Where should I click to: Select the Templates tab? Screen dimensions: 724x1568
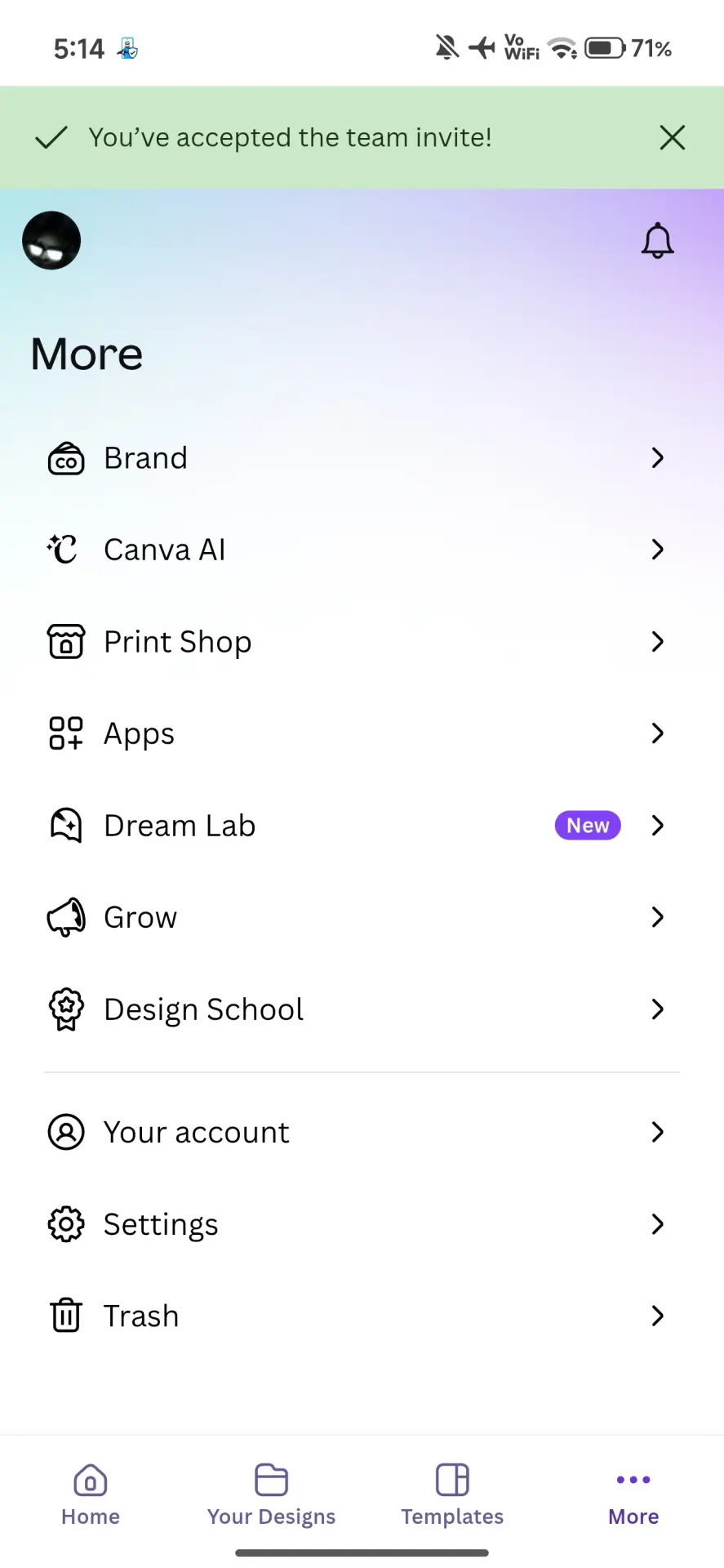[x=452, y=1495]
